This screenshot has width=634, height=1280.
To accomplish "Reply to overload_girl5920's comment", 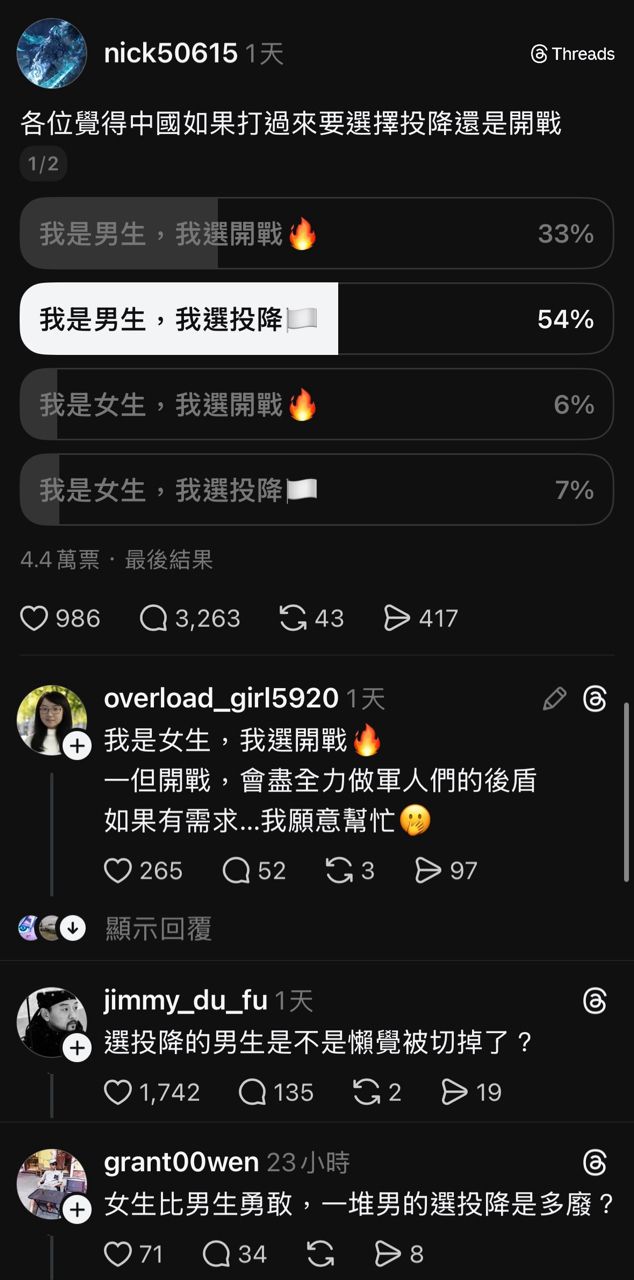I will click(236, 871).
